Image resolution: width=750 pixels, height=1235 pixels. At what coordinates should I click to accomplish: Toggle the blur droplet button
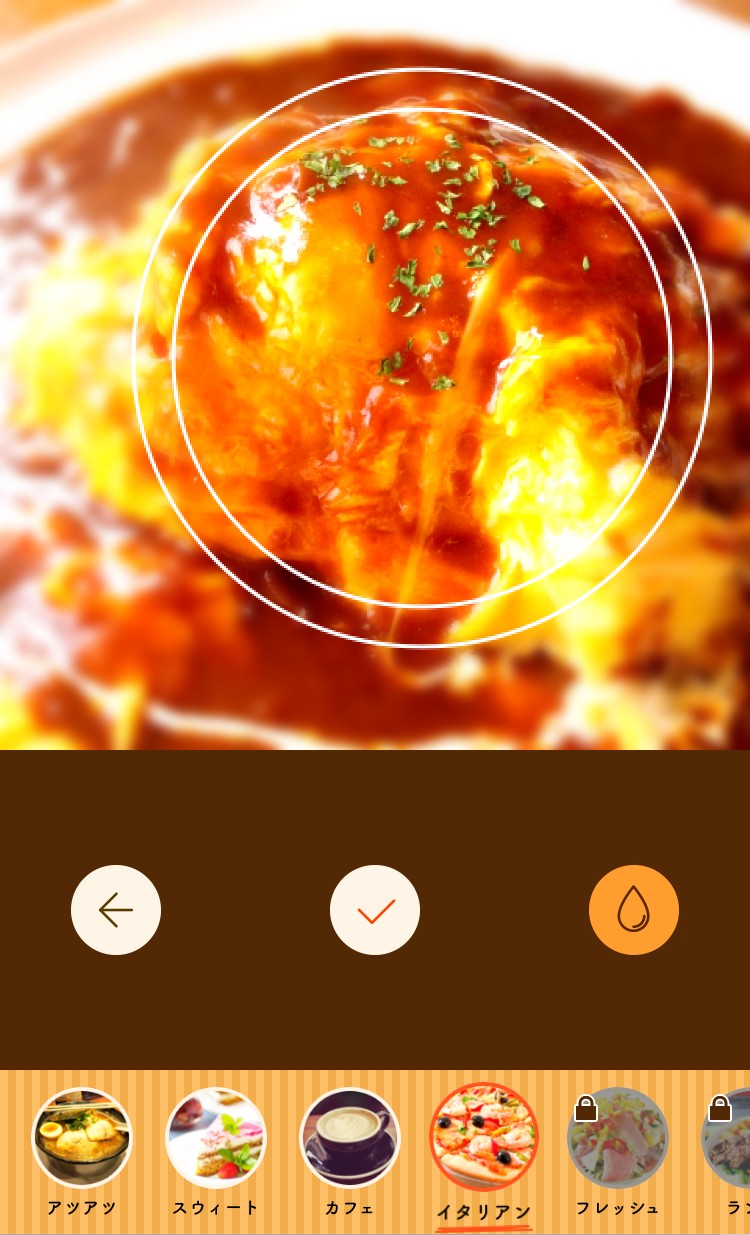click(x=634, y=910)
